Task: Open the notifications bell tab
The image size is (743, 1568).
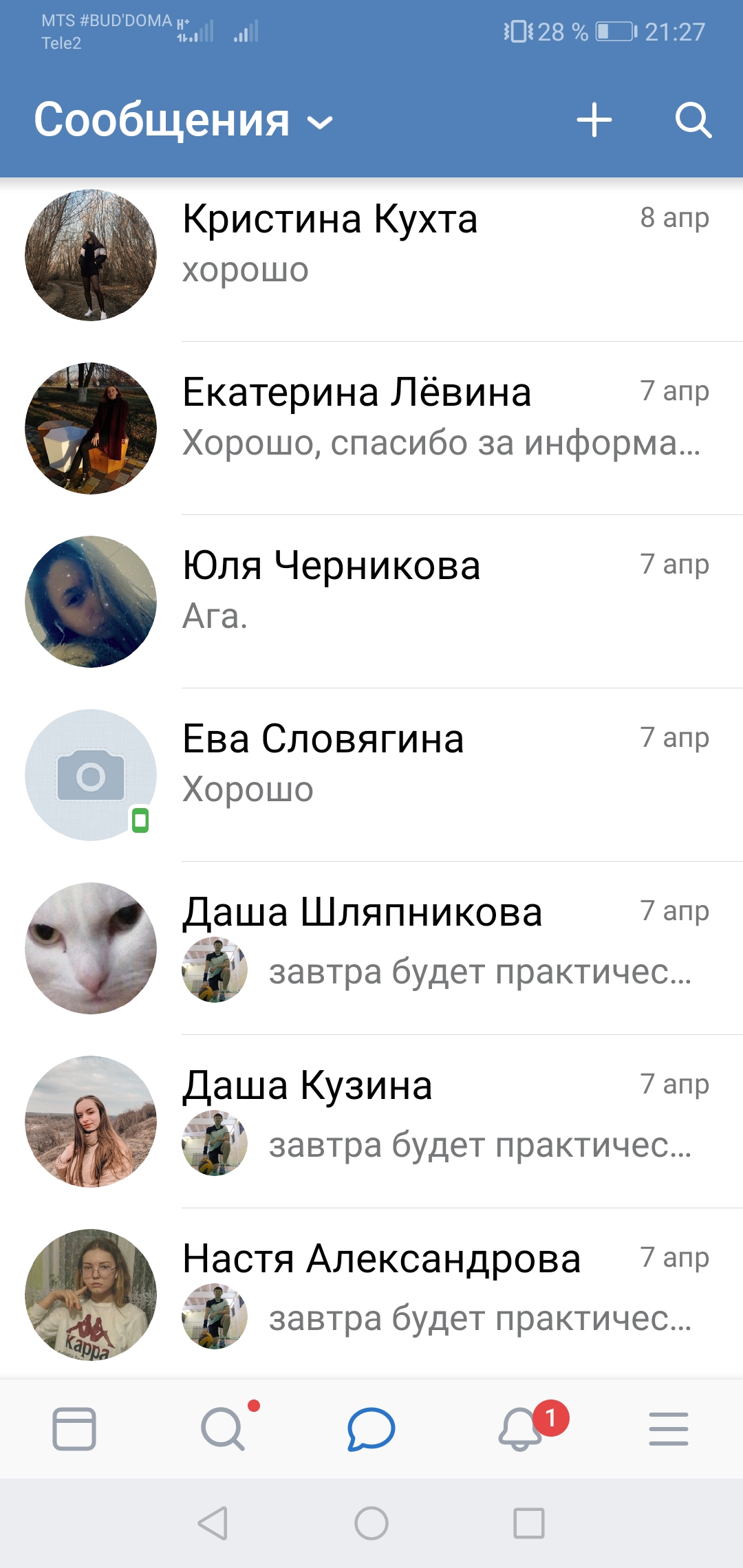Action: pyautogui.click(x=520, y=1429)
